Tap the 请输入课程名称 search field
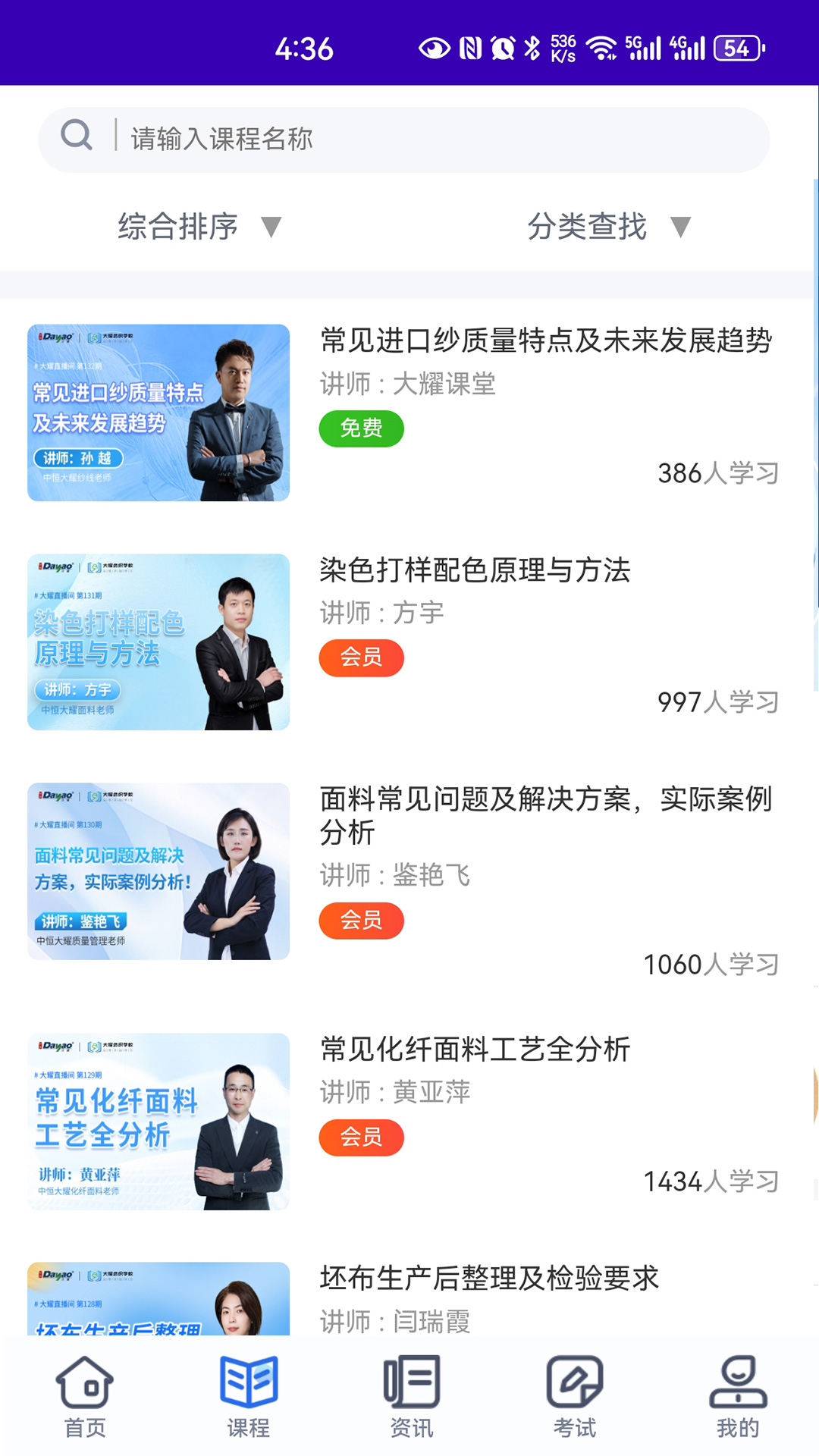Screen dimensions: 819x1456 (440, 140)
